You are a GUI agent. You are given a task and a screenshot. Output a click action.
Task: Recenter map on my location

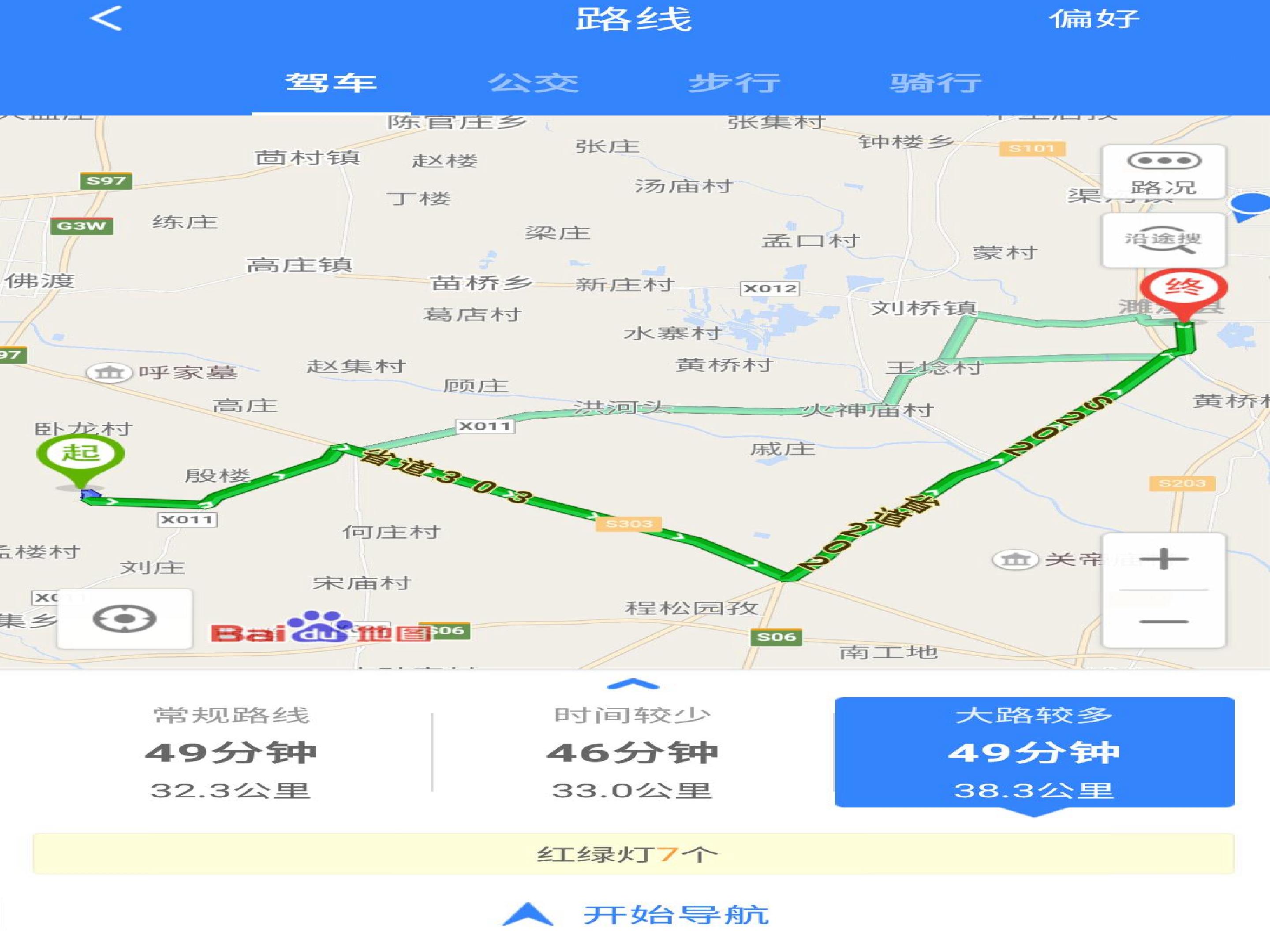(125, 619)
